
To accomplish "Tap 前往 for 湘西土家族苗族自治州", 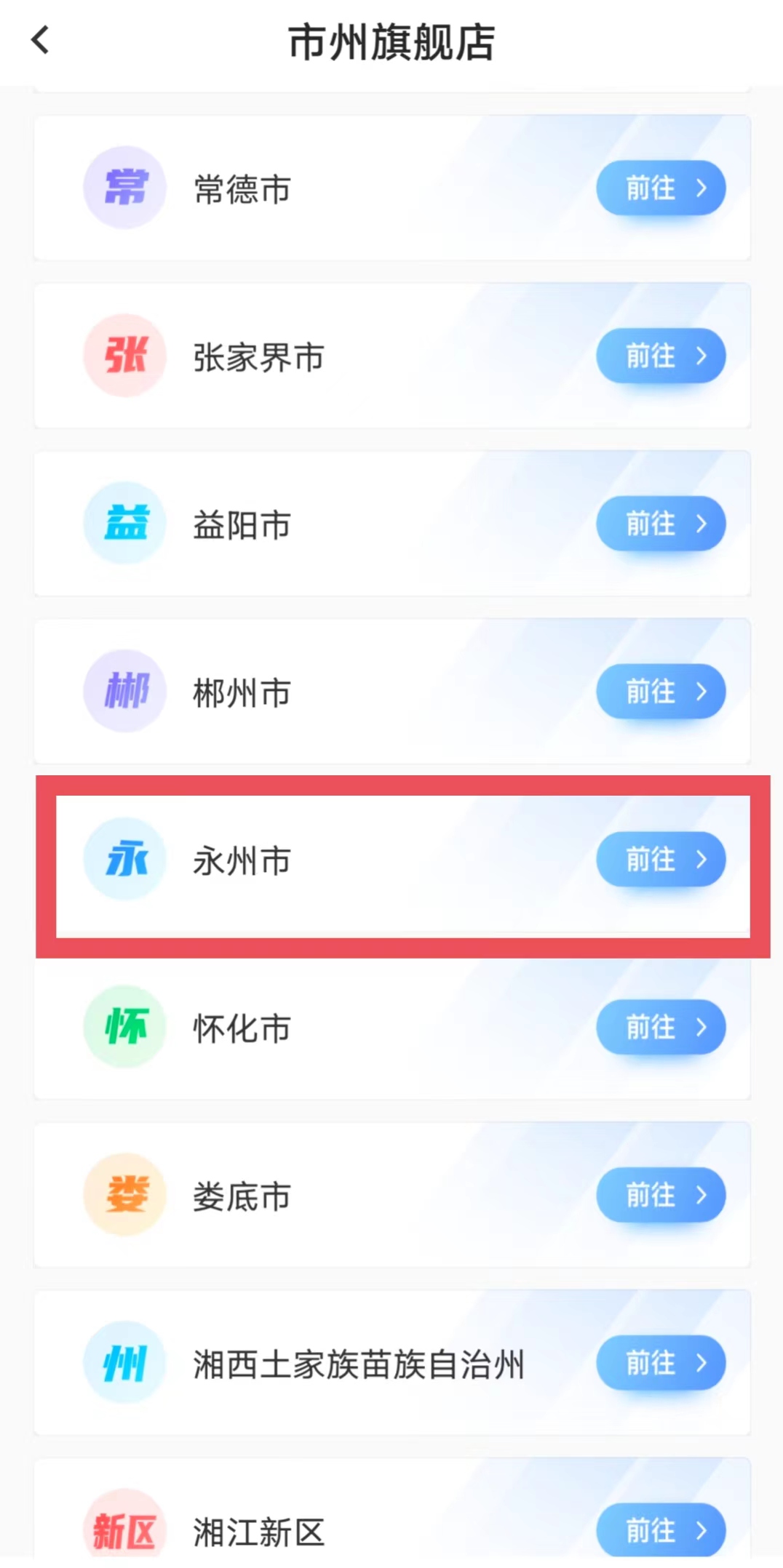I will pyautogui.click(x=661, y=1363).
